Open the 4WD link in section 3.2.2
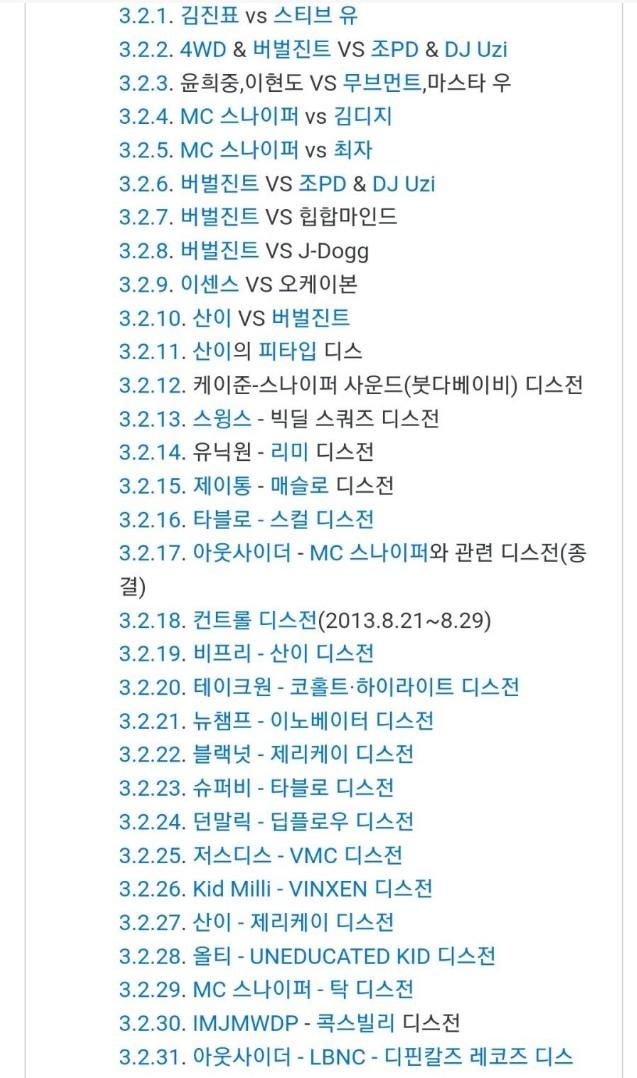The image size is (637, 1078). coord(203,49)
